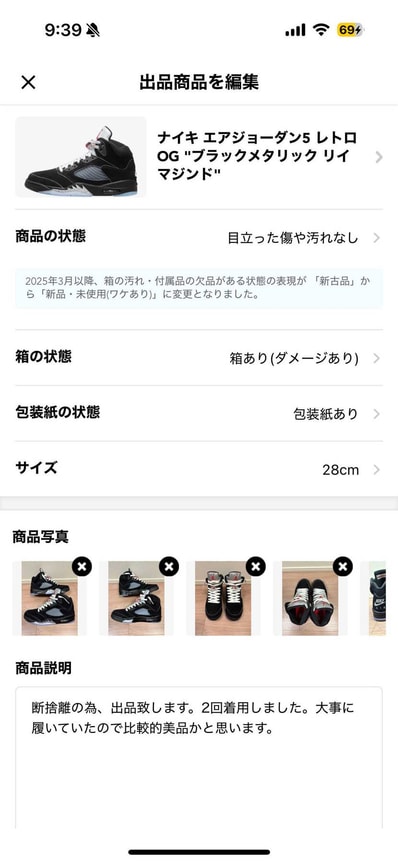Open 箱の状態 box condition setting
The image size is (398, 863).
[x=199, y=358]
